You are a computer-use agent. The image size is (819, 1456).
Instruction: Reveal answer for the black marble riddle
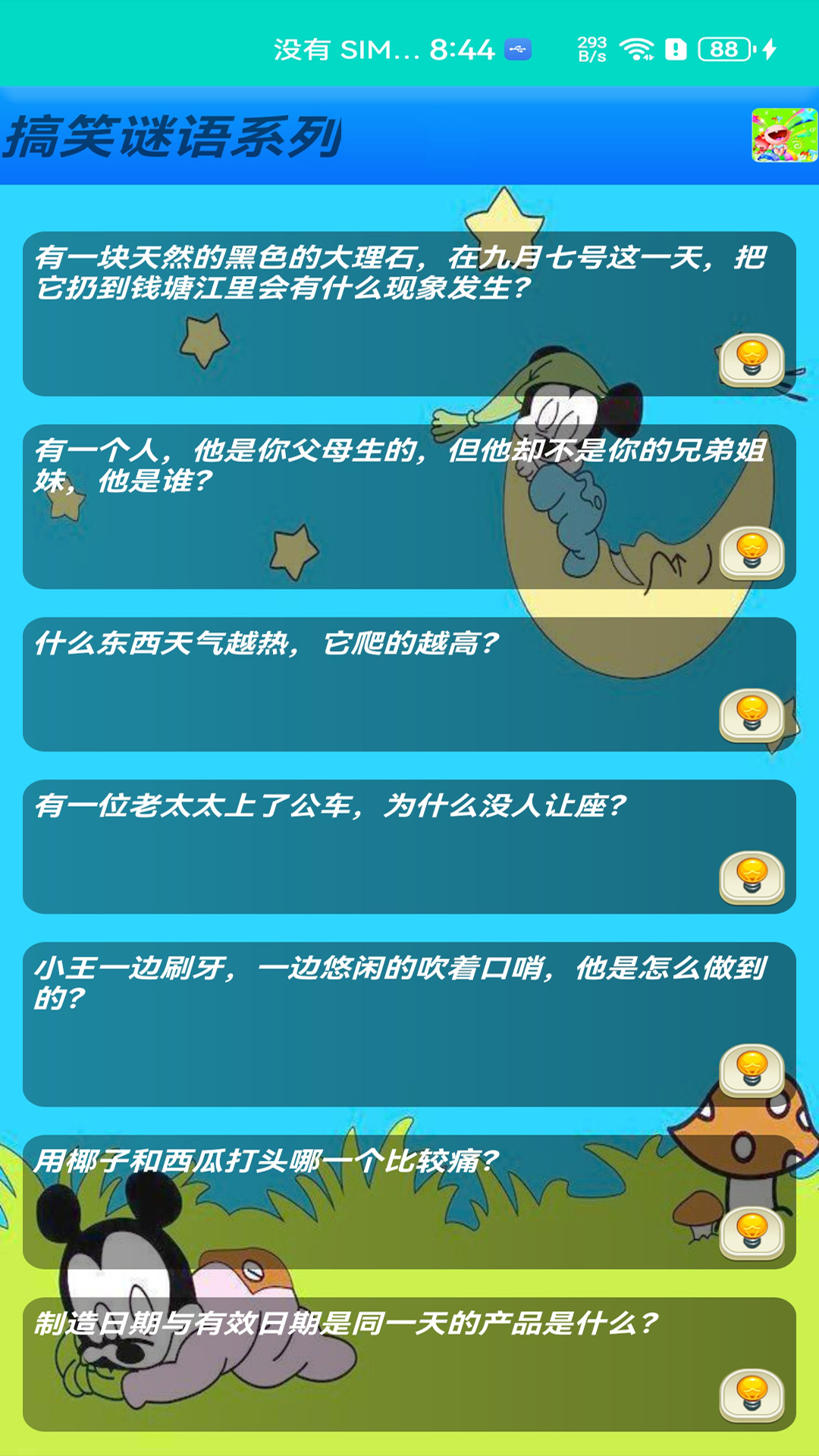pyautogui.click(x=752, y=359)
